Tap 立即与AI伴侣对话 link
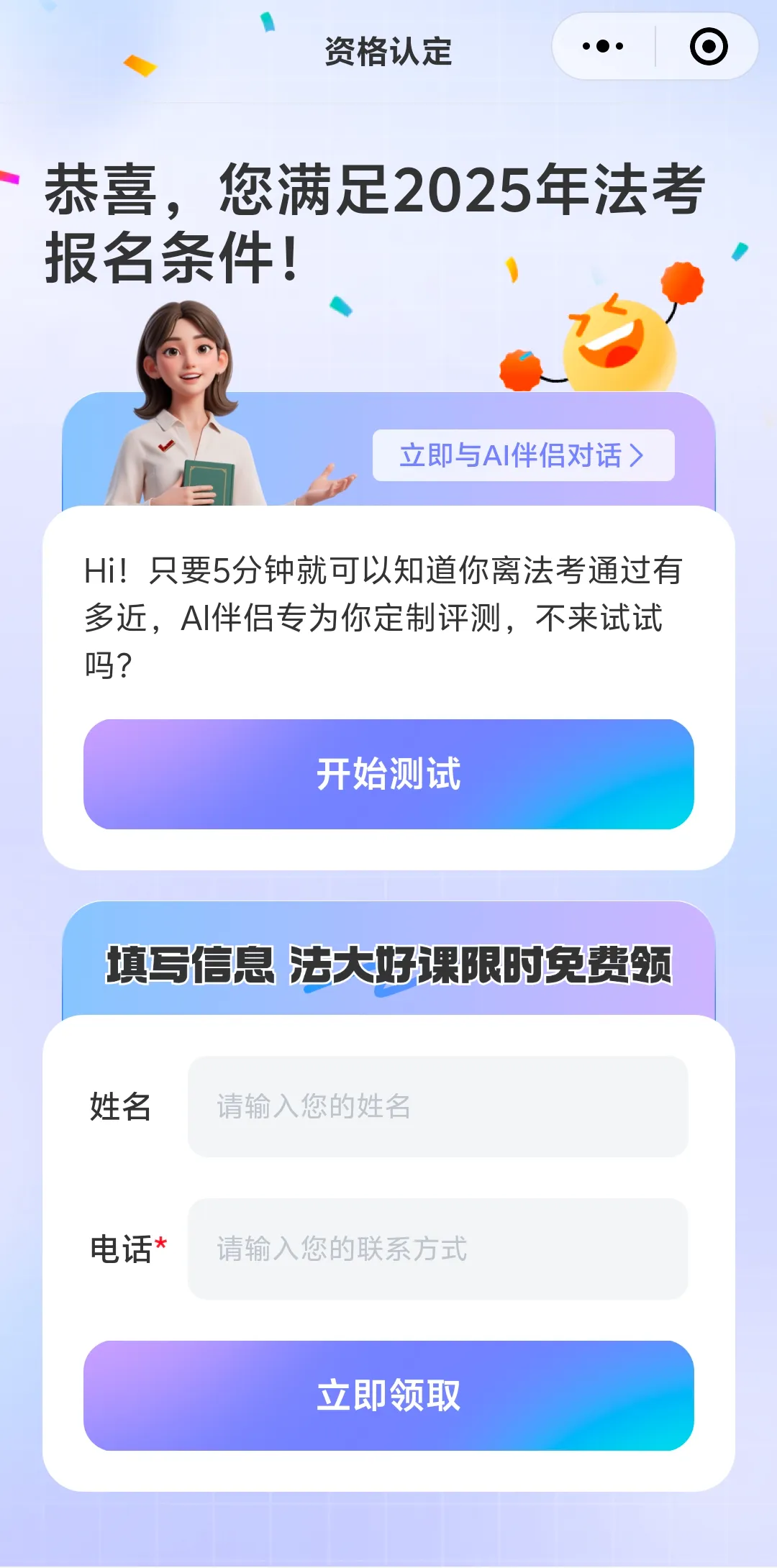The image size is (777, 1568). point(523,455)
